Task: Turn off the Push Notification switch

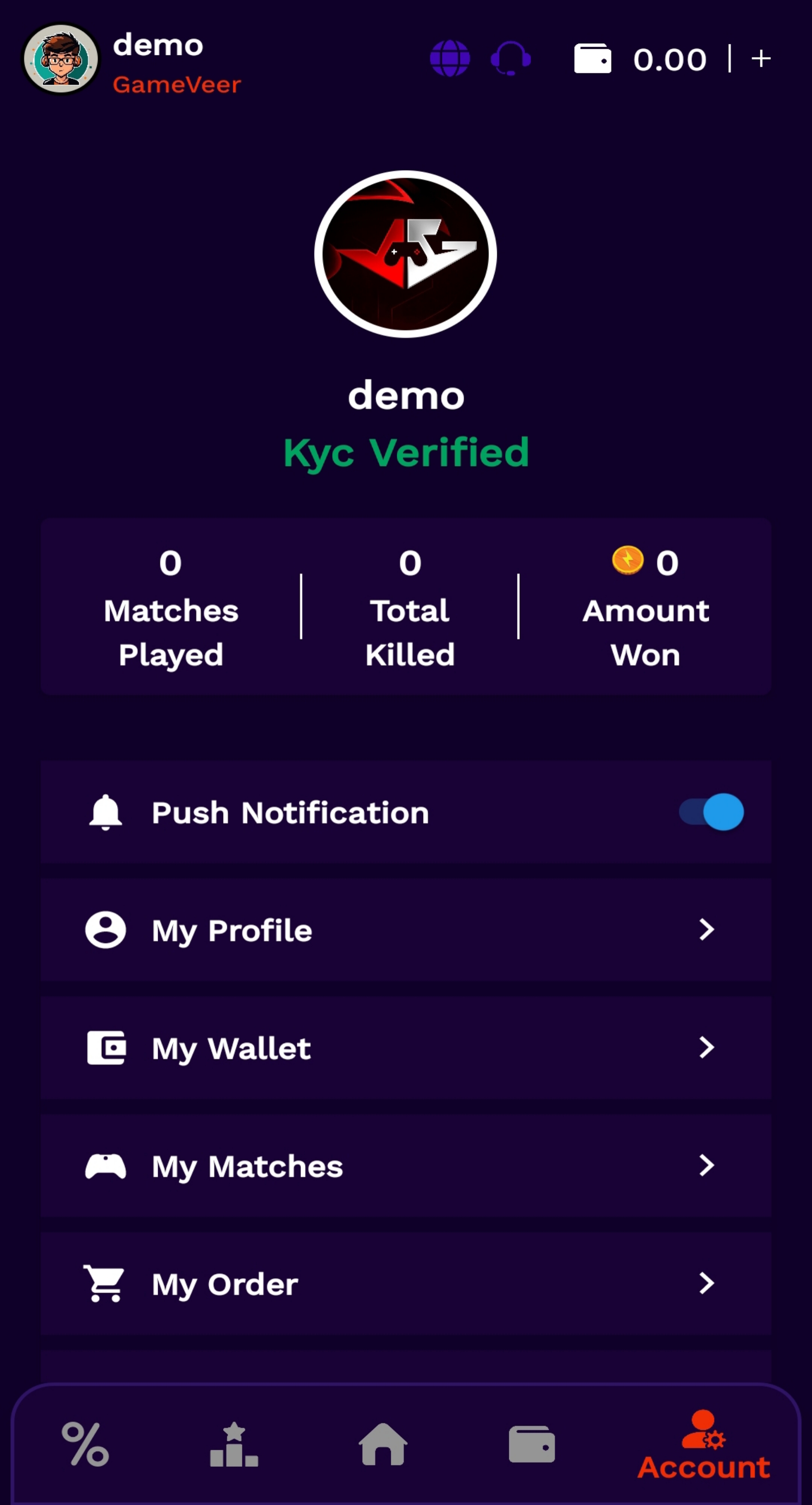Action: 711,812
